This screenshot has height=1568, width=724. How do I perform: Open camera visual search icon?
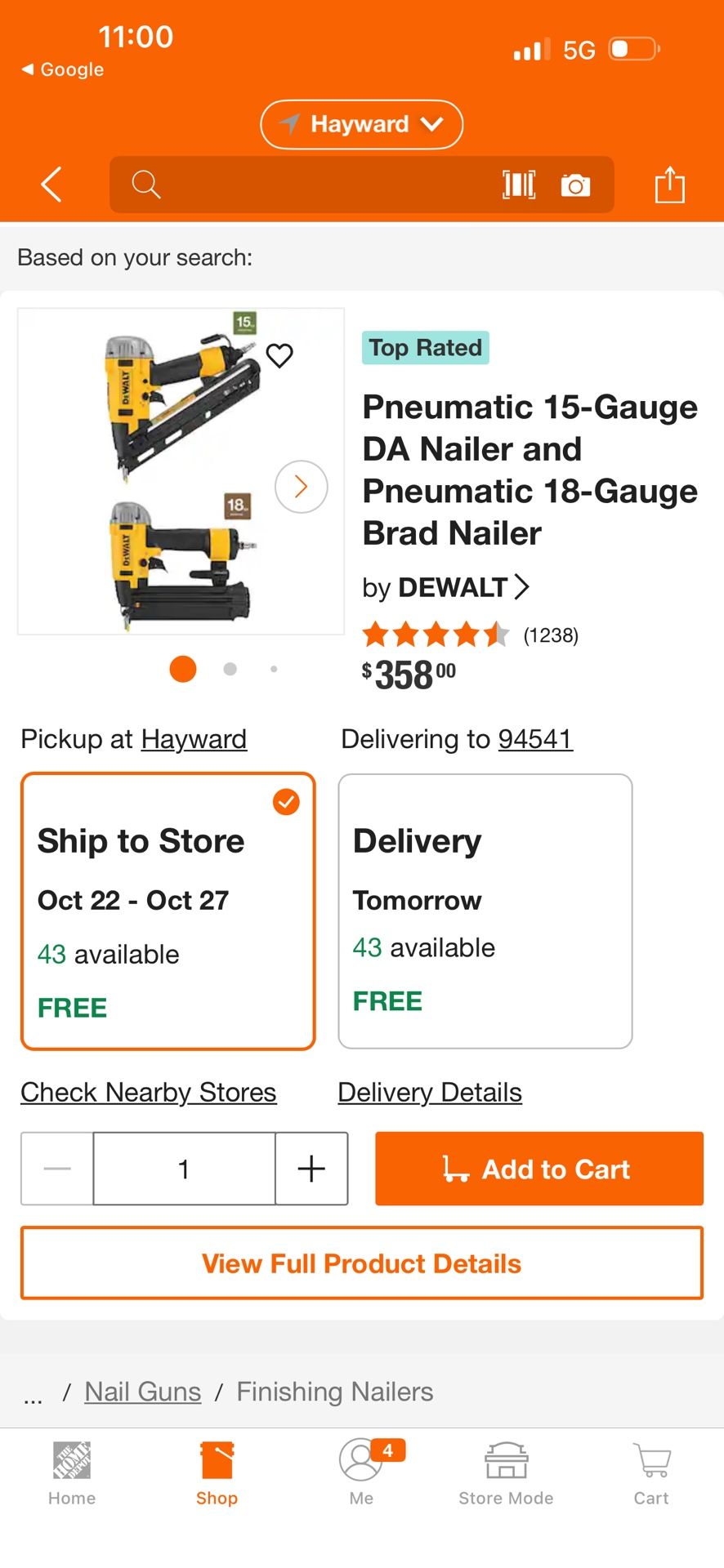[577, 185]
